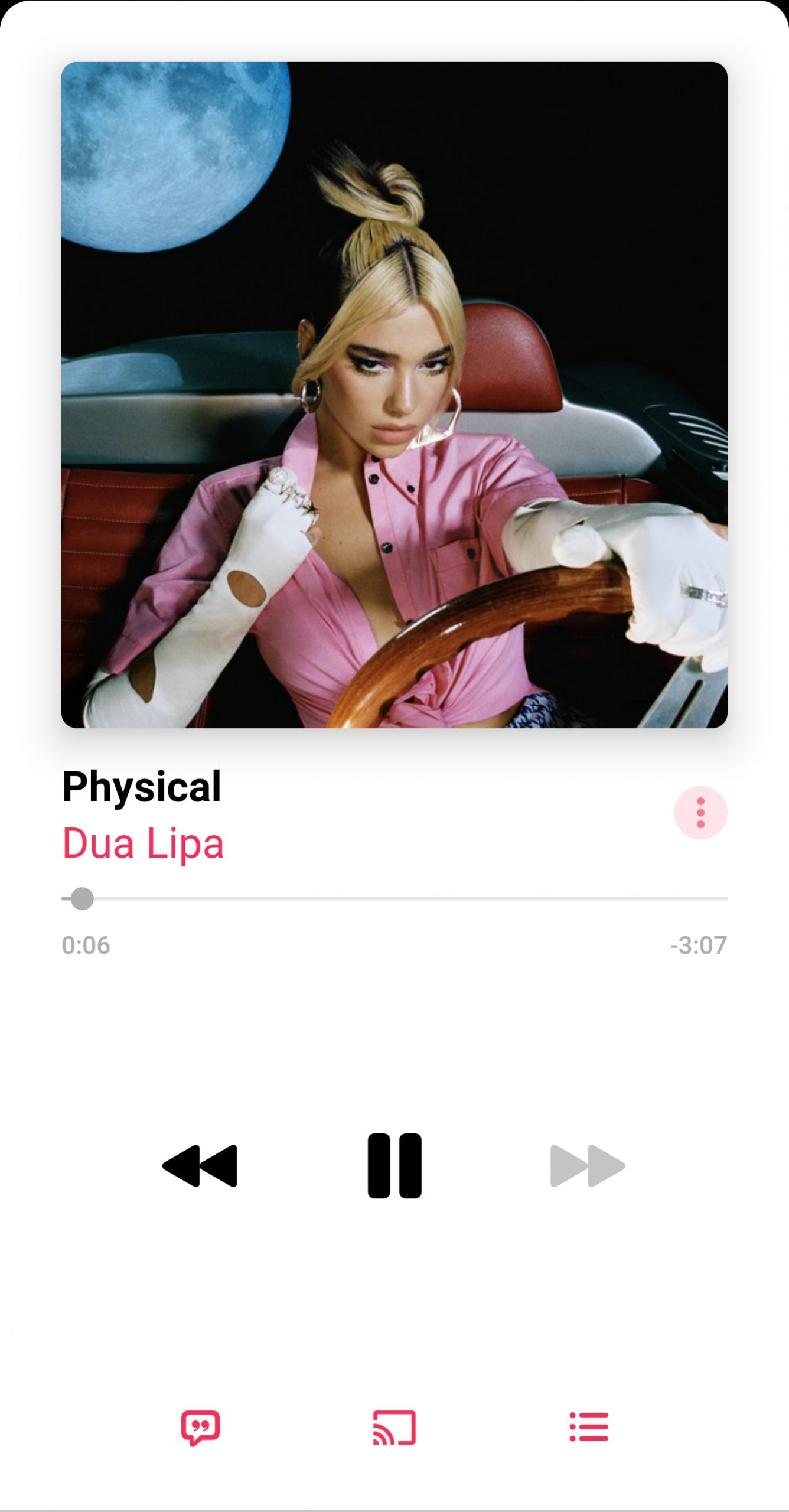Screen dimensions: 789x1512
Task: Tap the playback progress bar midpoint
Action: [394, 898]
